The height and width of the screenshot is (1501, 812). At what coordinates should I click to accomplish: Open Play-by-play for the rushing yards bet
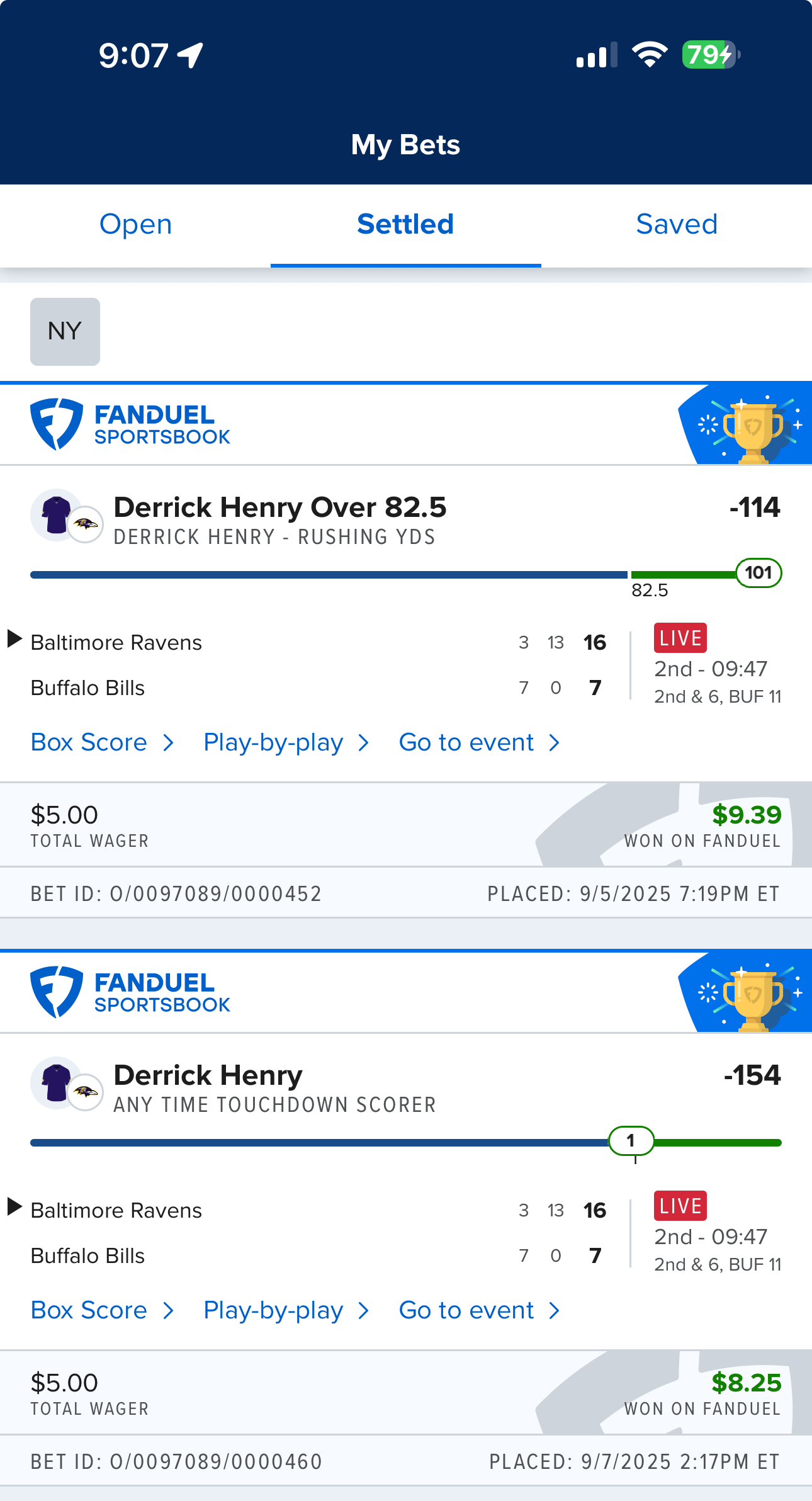[x=286, y=742]
